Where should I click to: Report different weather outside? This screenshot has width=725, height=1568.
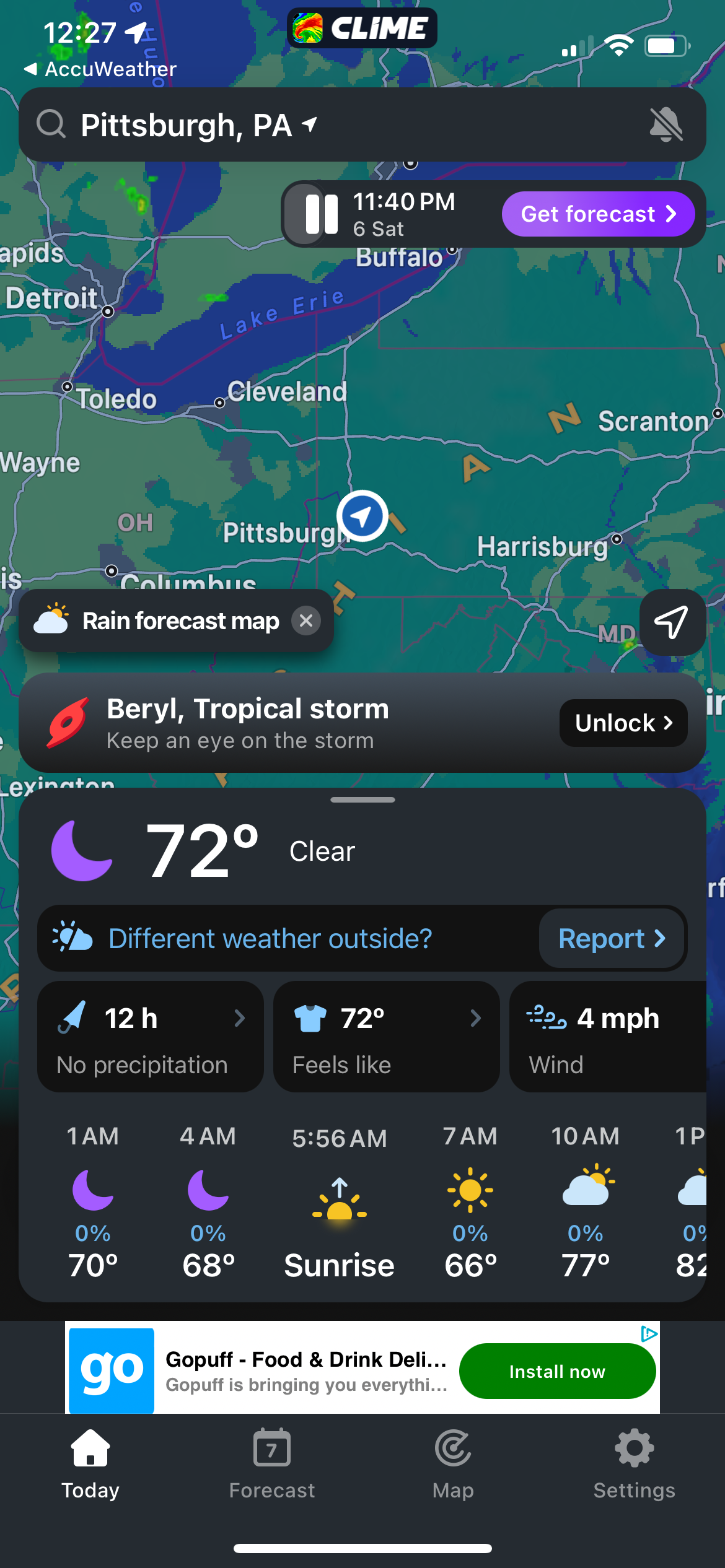click(611, 938)
